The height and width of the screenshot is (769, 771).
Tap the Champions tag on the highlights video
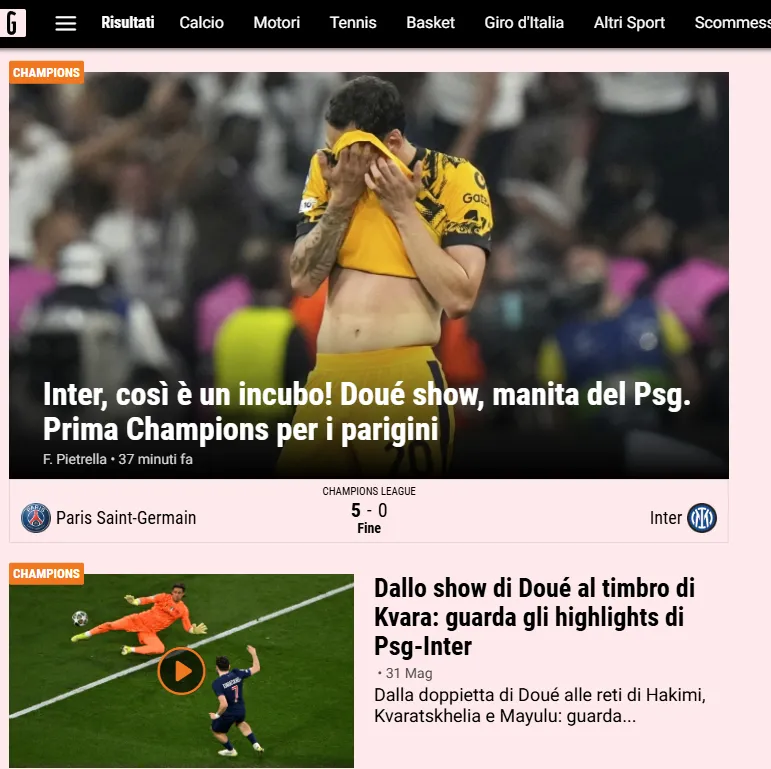[x=46, y=574]
